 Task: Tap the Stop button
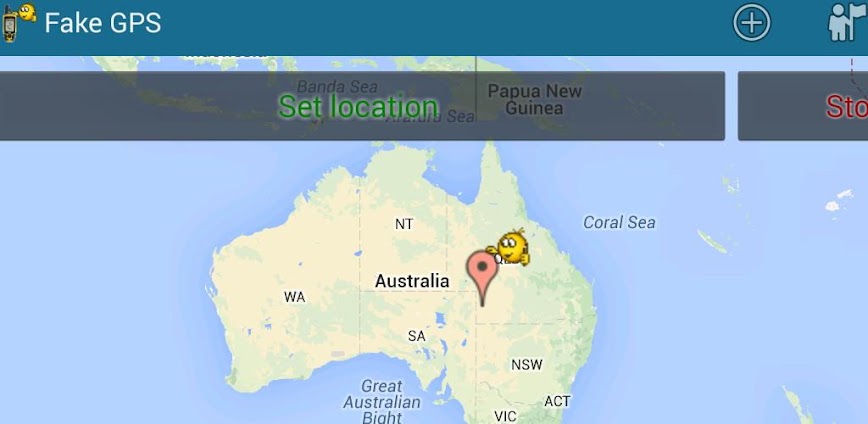(x=803, y=106)
